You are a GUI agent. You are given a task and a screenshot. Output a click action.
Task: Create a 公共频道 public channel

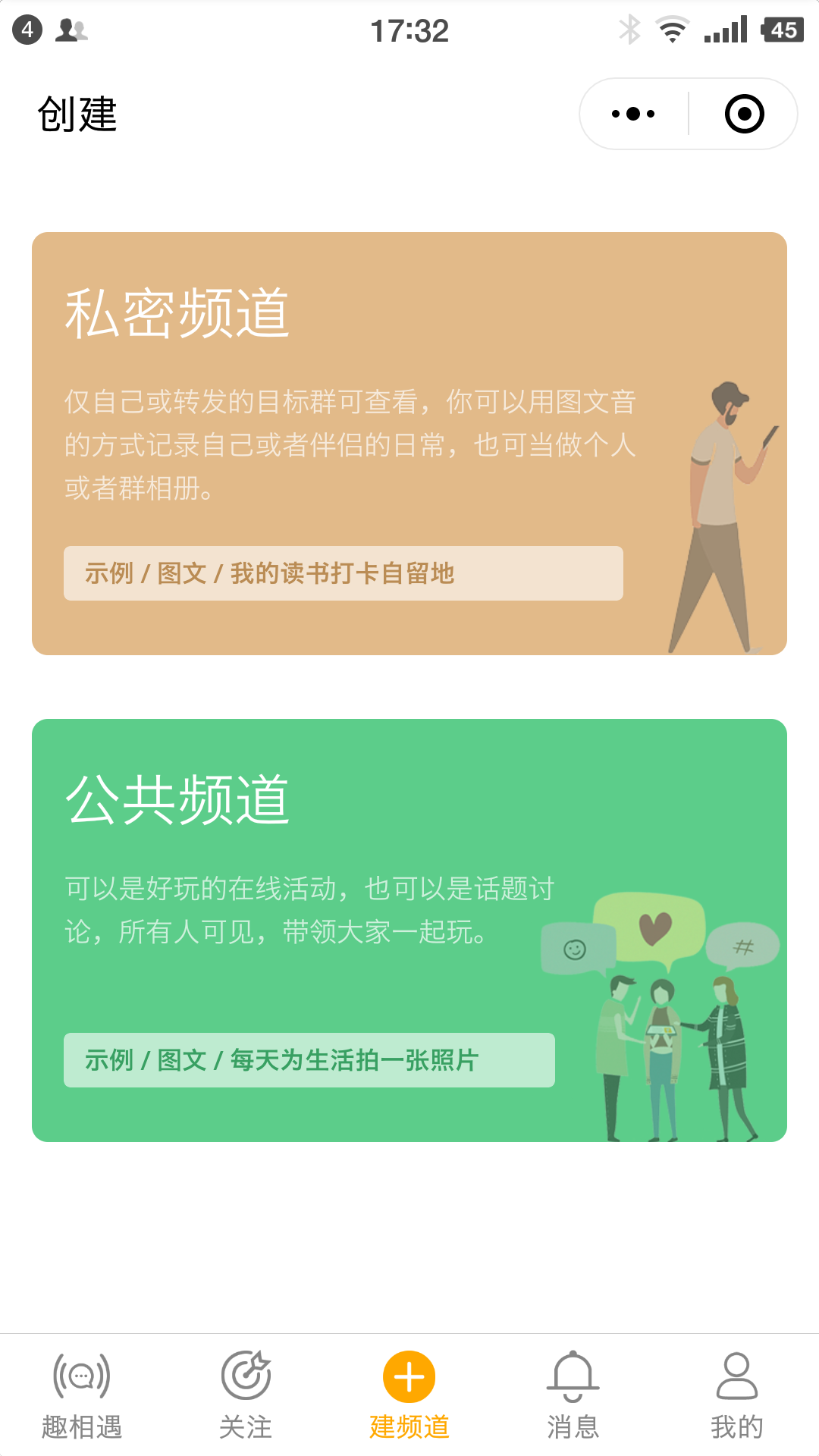coord(409,930)
